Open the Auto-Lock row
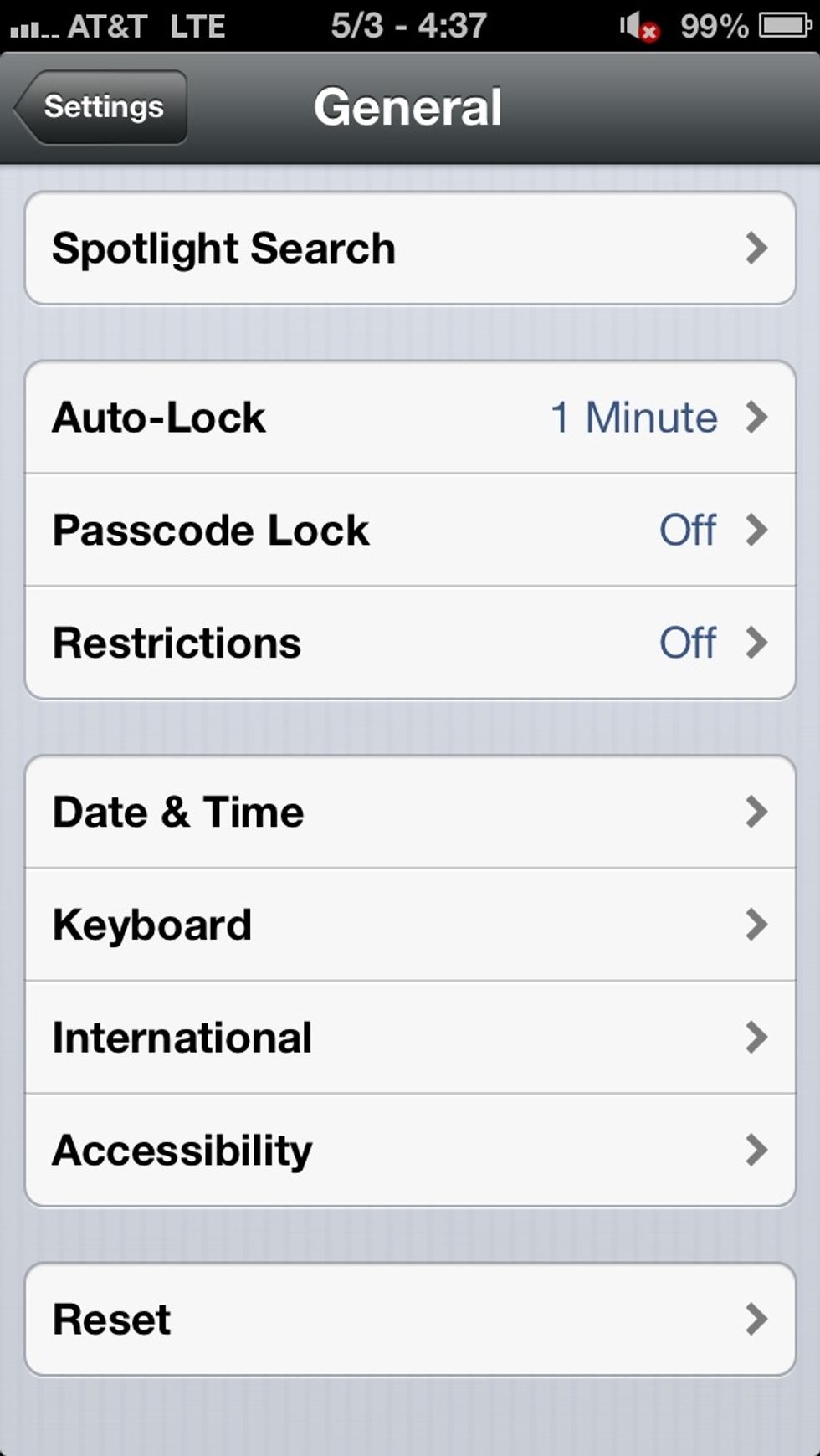Image resolution: width=820 pixels, height=1456 pixels. (410, 418)
